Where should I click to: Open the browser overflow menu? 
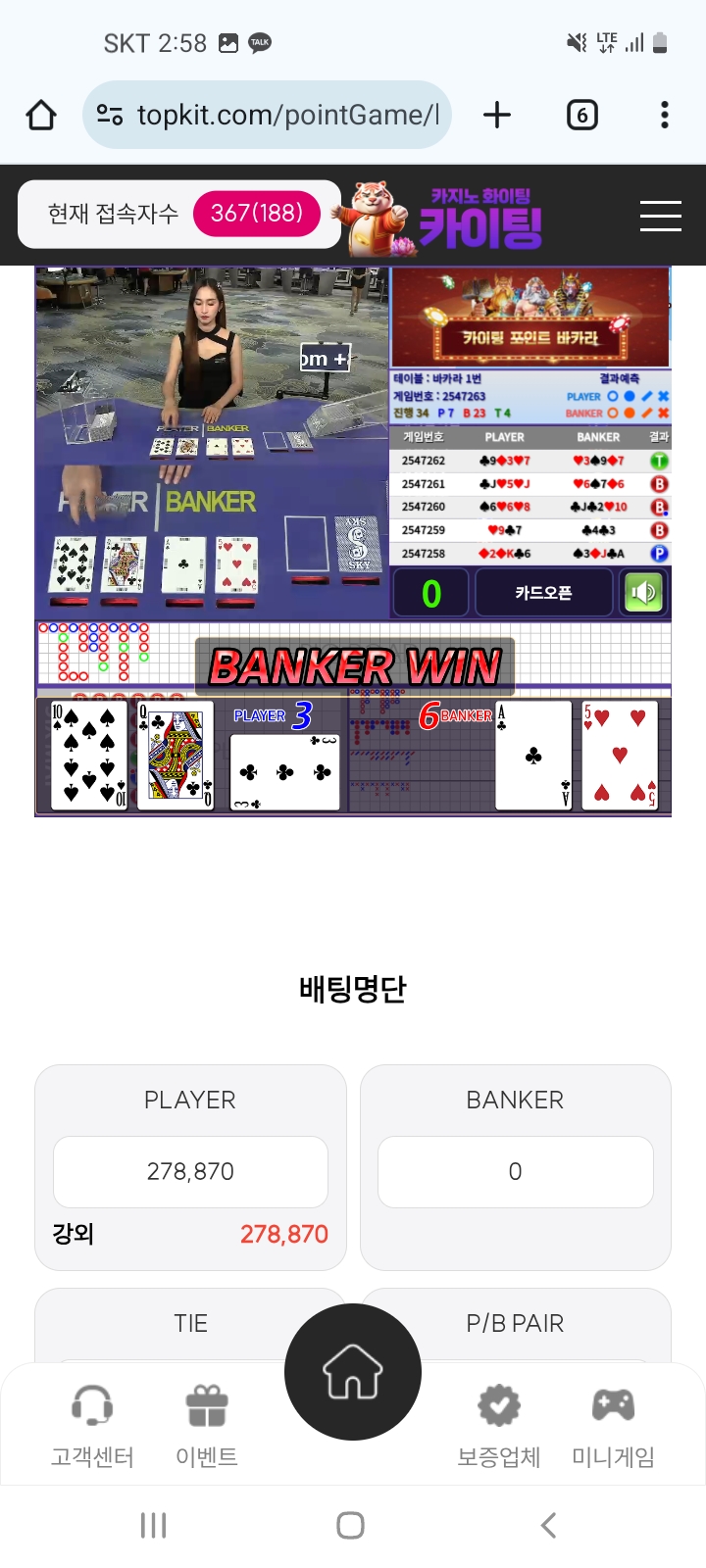coord(665,116)
